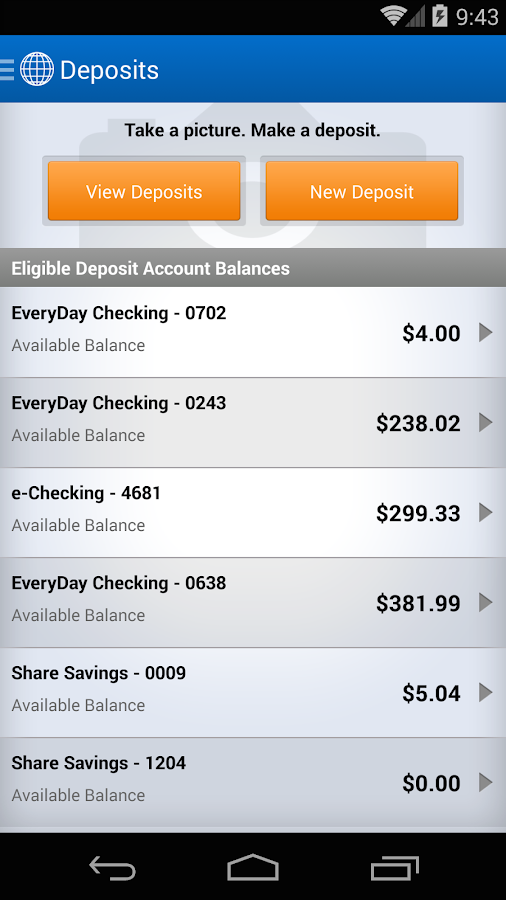Screen dimensions: 506x900
Task: Open the navigation drawer menu
Action: 7,69
